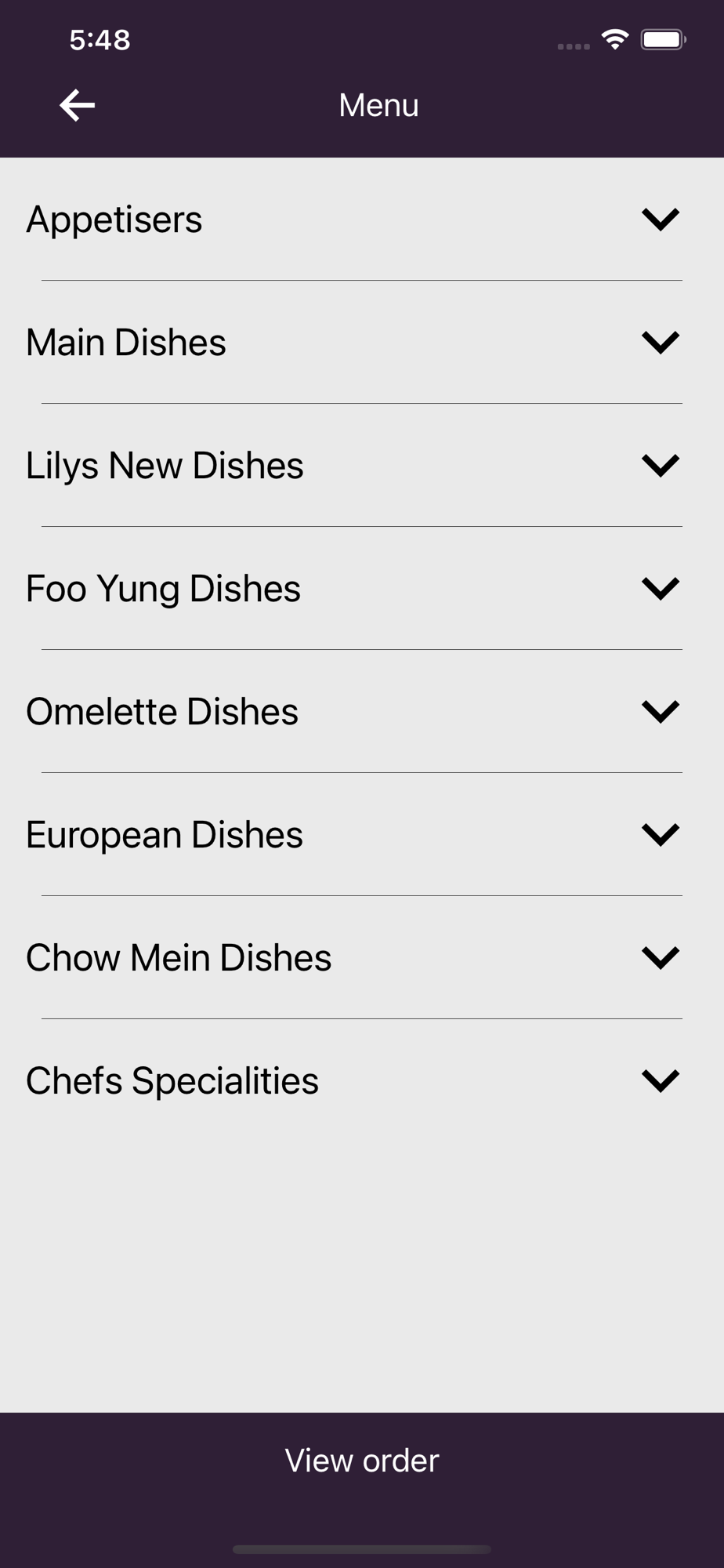Show the Foo Yung Dishes list

tap(660, 589)
